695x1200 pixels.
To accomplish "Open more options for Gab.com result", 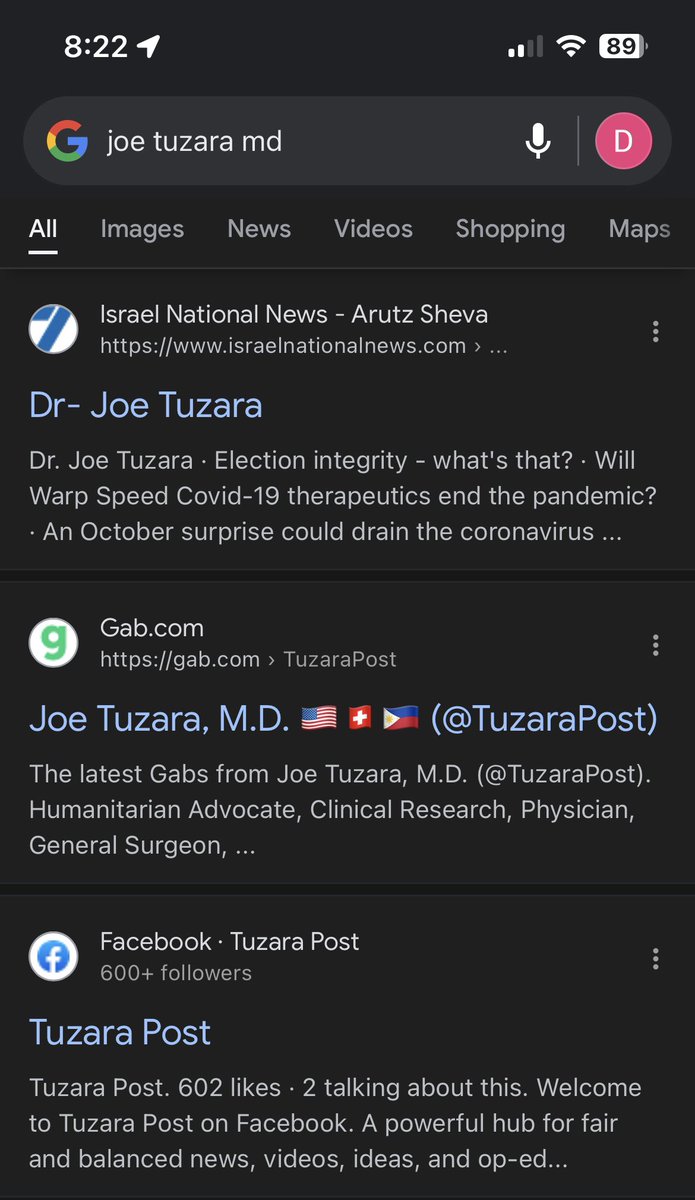I will tap(655, 645).
